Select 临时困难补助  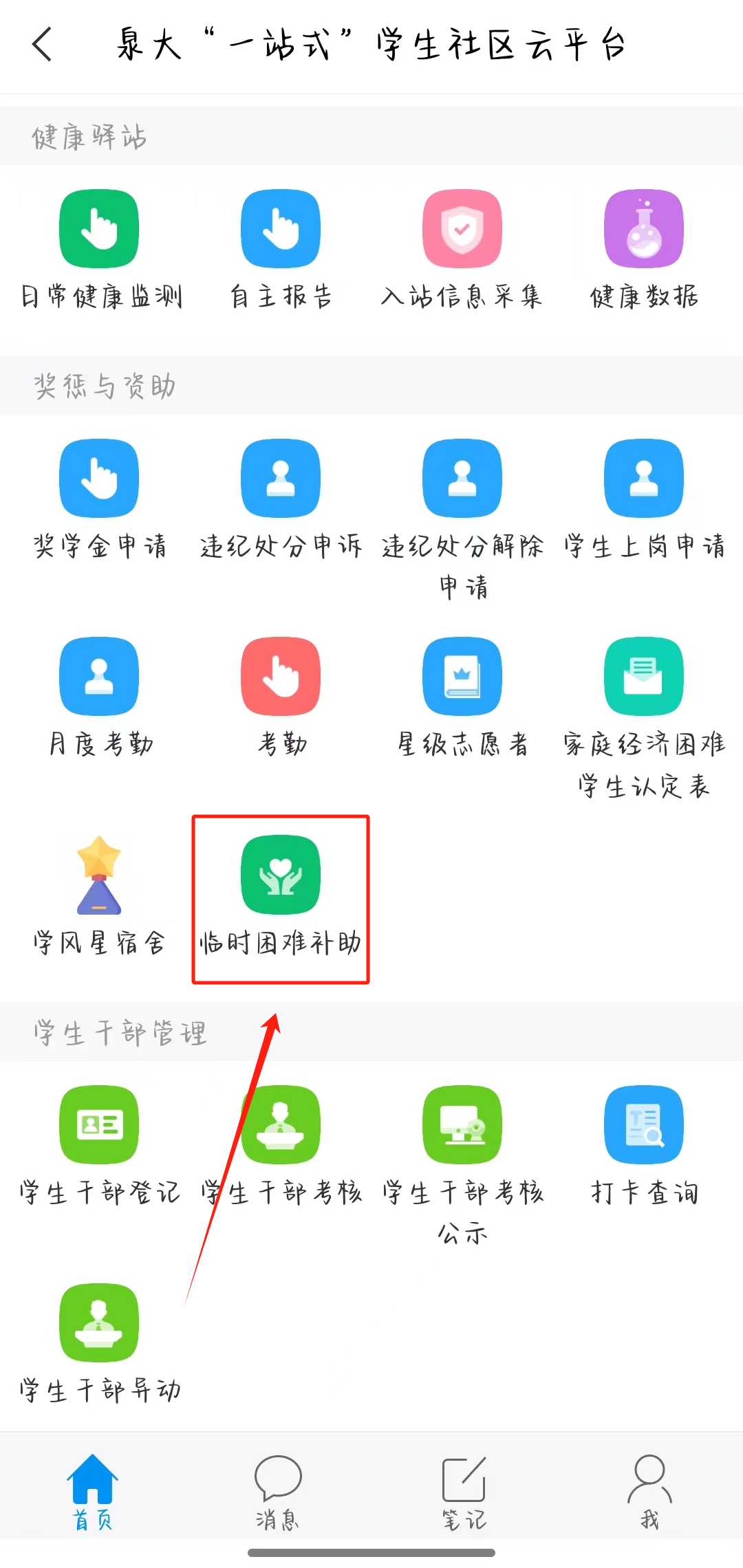pyautogui.click(x=281, y=875)
